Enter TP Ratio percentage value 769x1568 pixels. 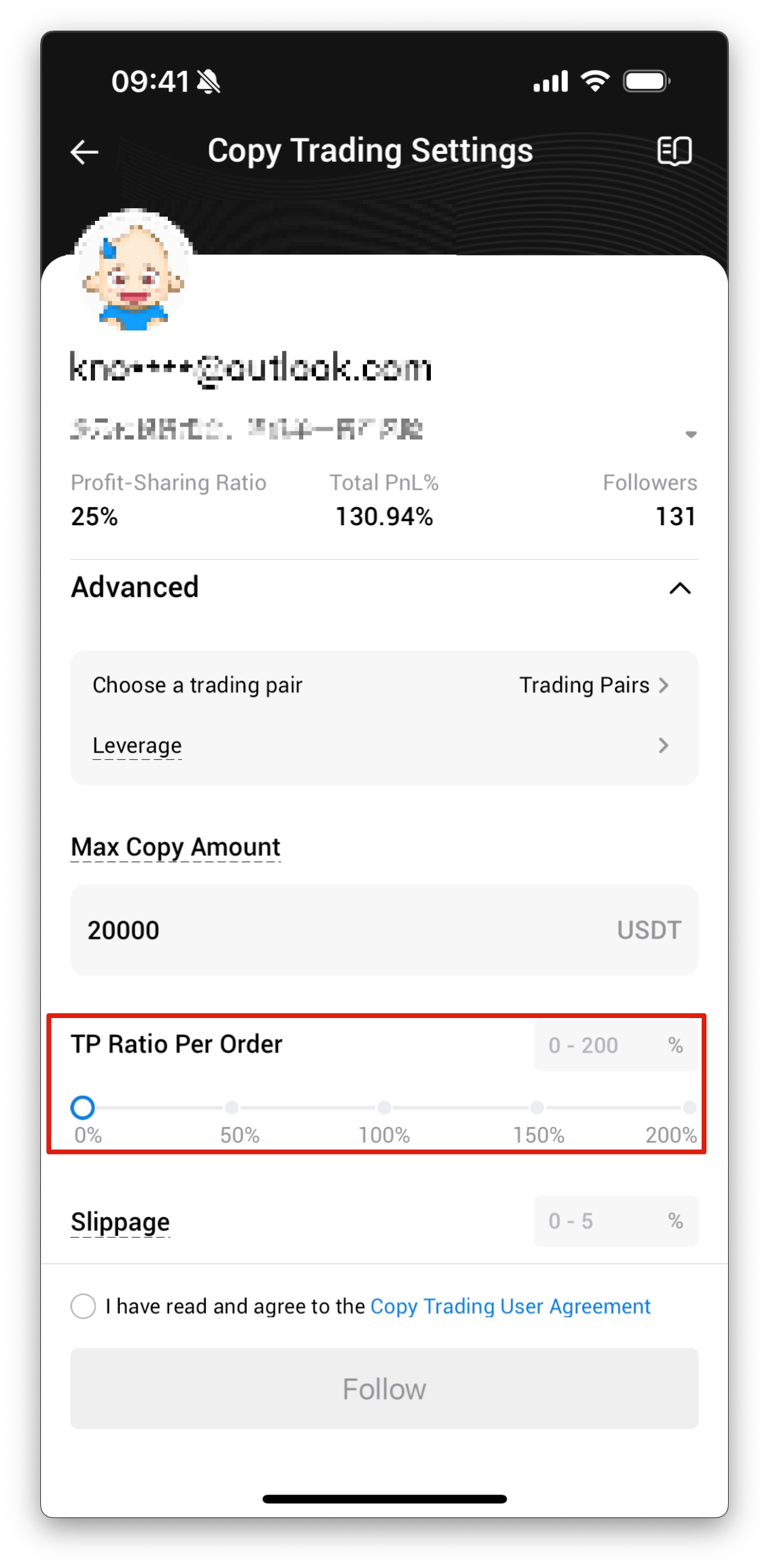603,1046
